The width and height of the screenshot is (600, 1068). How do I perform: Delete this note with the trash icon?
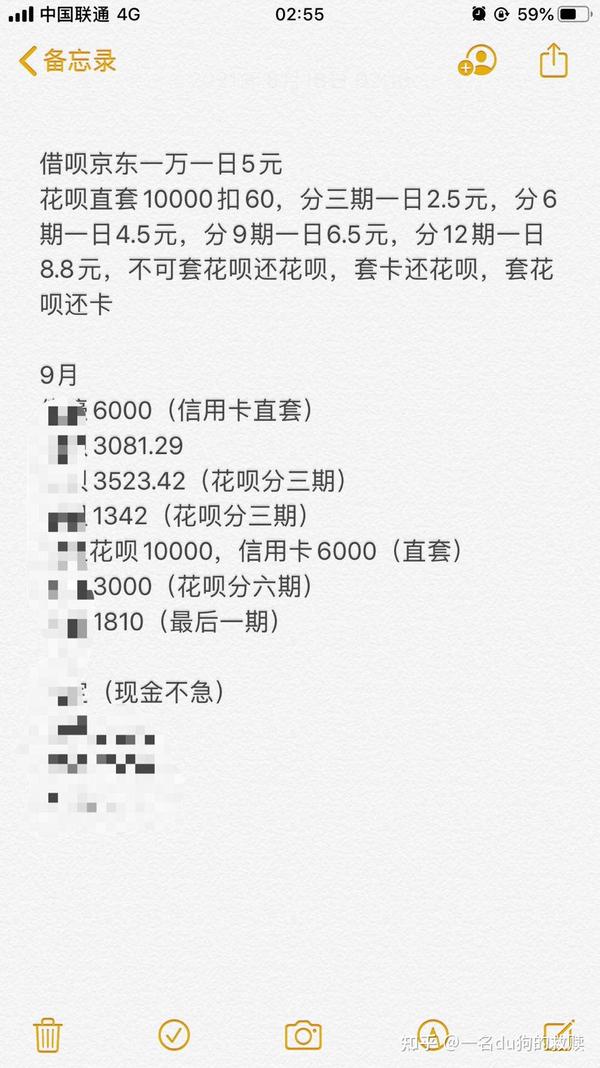[48, 1034]
